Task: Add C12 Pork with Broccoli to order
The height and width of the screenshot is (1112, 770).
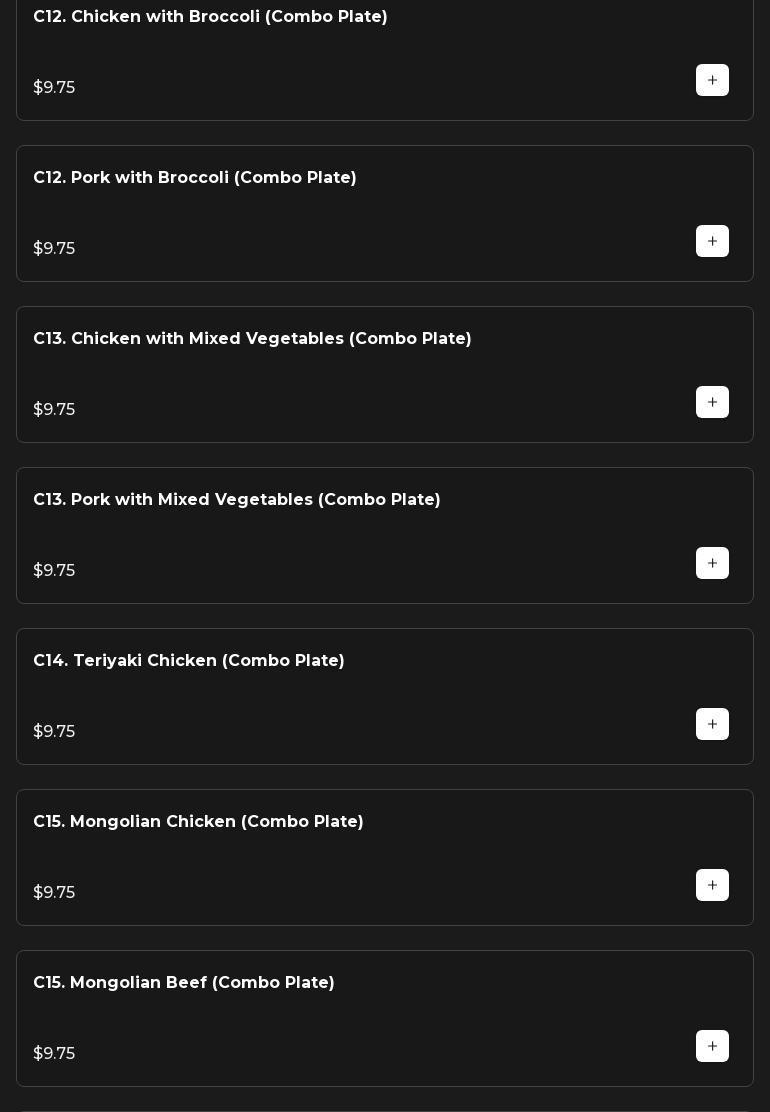Action: coord(712,241)
